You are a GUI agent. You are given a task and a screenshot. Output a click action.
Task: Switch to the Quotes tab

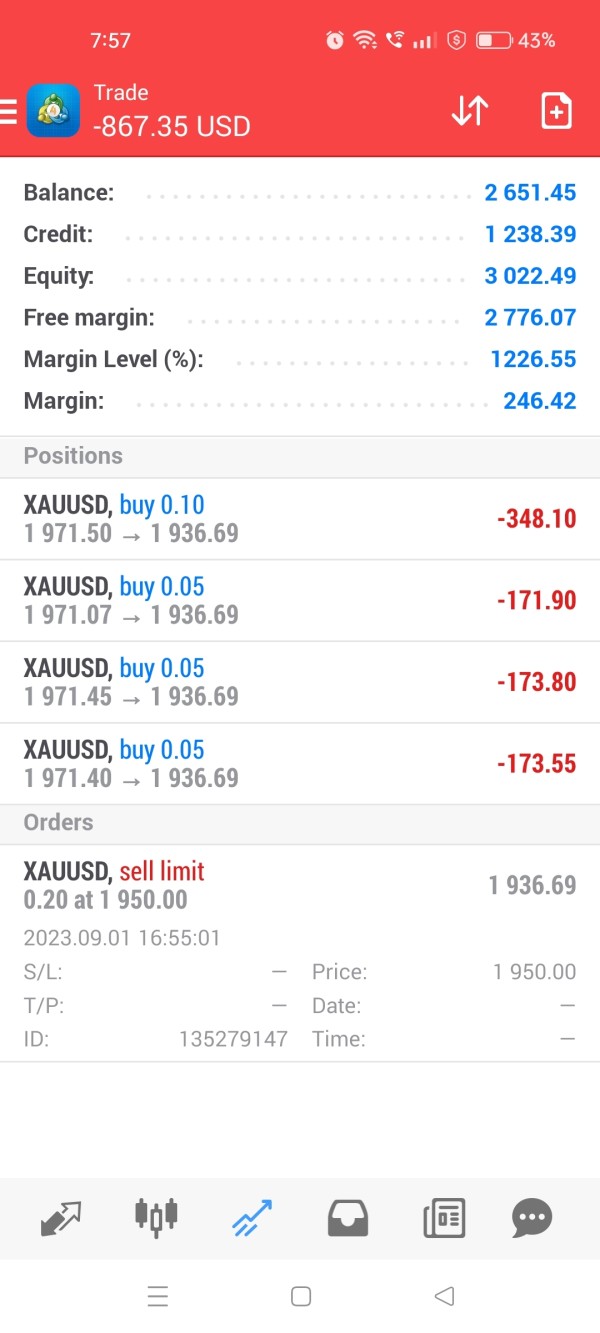(61, 1218)
